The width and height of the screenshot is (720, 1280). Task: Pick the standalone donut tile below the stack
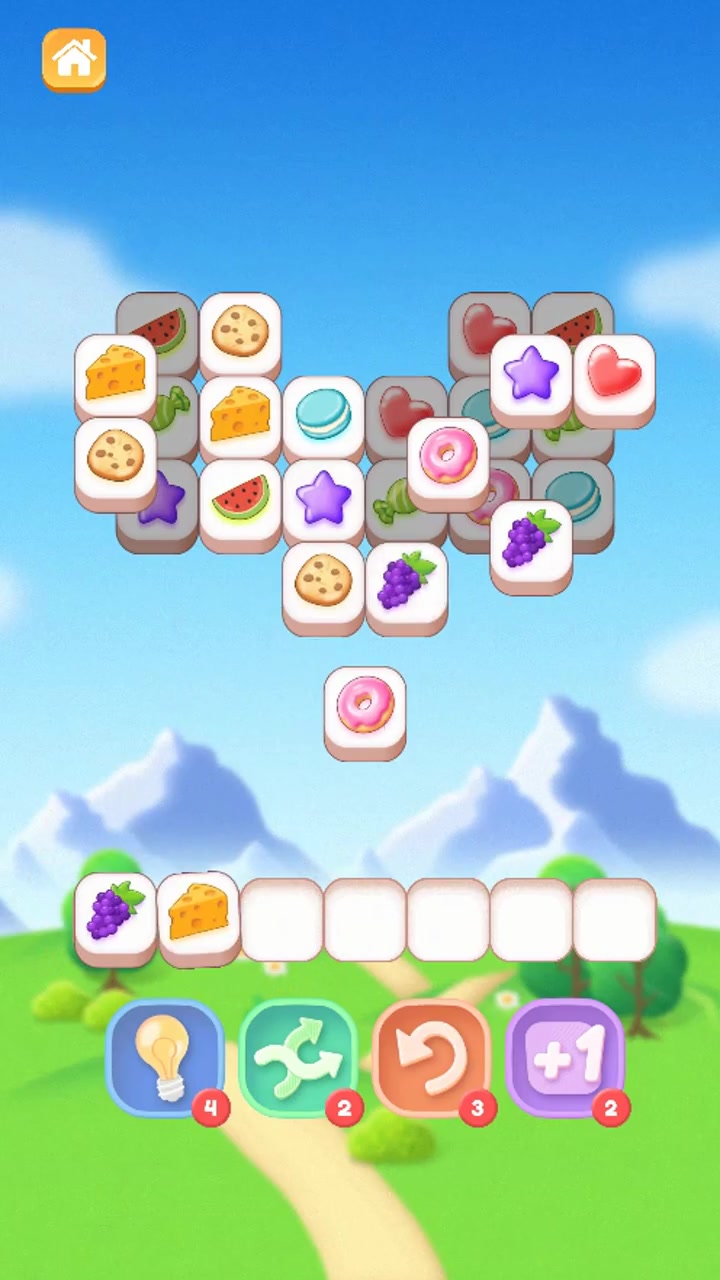point(365,706)
